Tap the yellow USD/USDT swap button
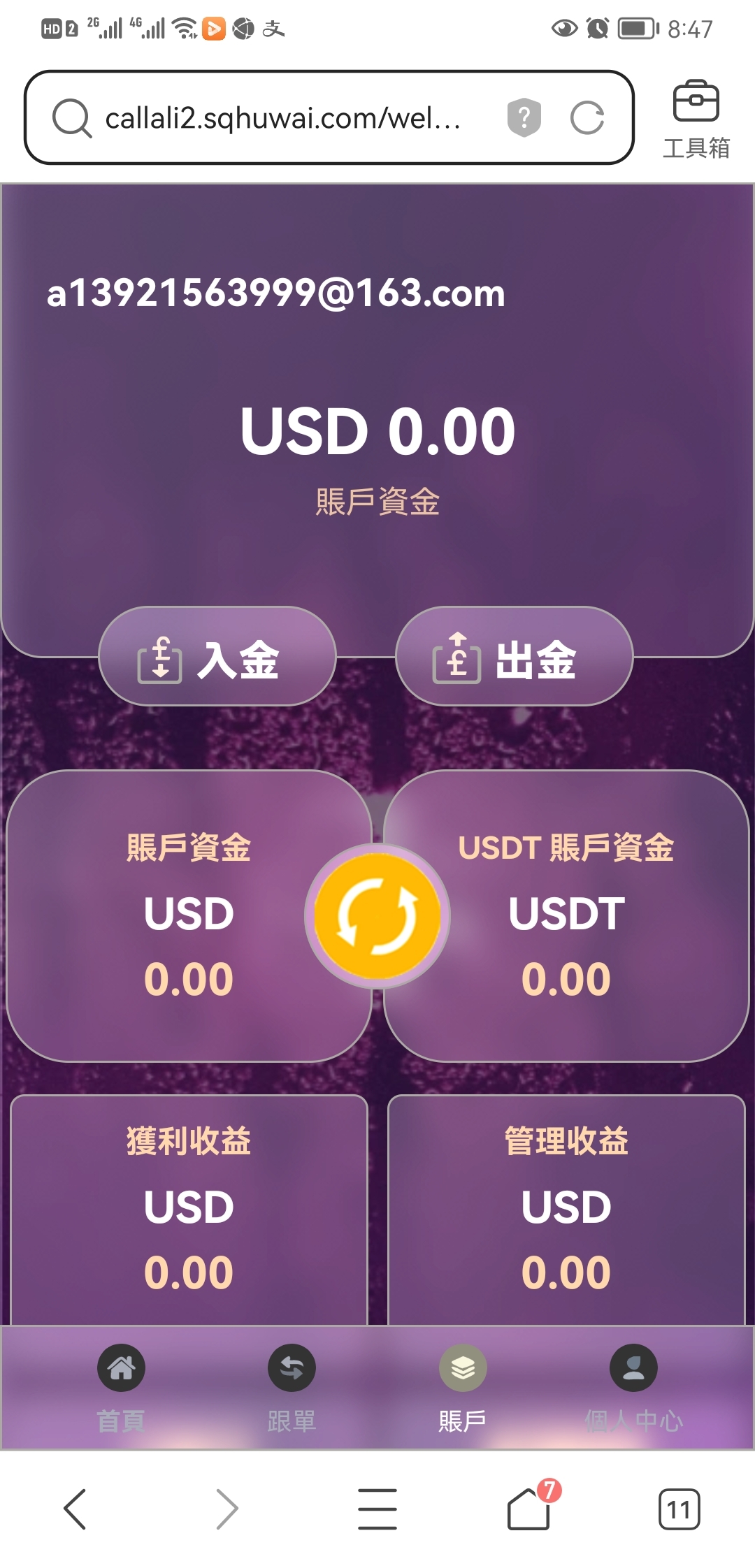The height and width of the screenshot is (1568, 755). 377,916
